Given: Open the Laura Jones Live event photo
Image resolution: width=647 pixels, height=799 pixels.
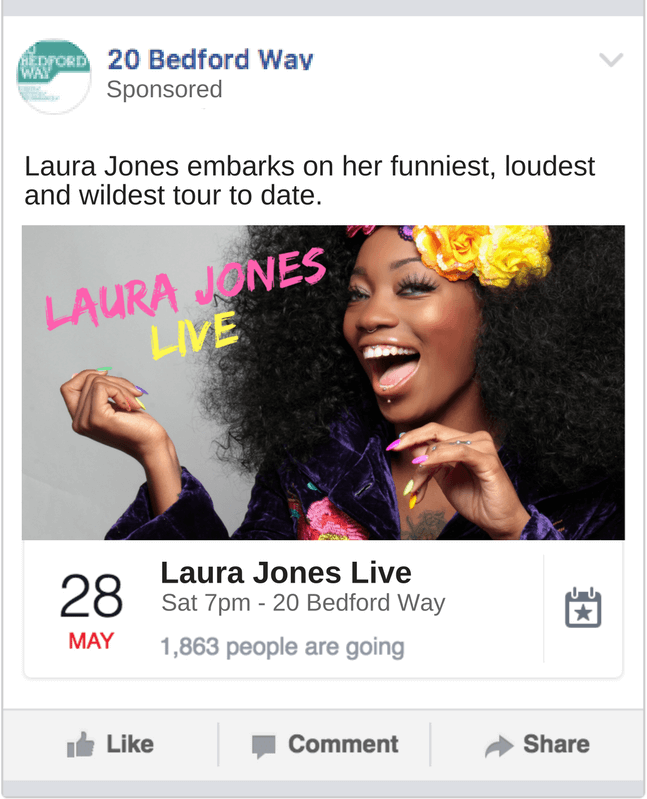Looking at the screenshot, I should point(323,382).
